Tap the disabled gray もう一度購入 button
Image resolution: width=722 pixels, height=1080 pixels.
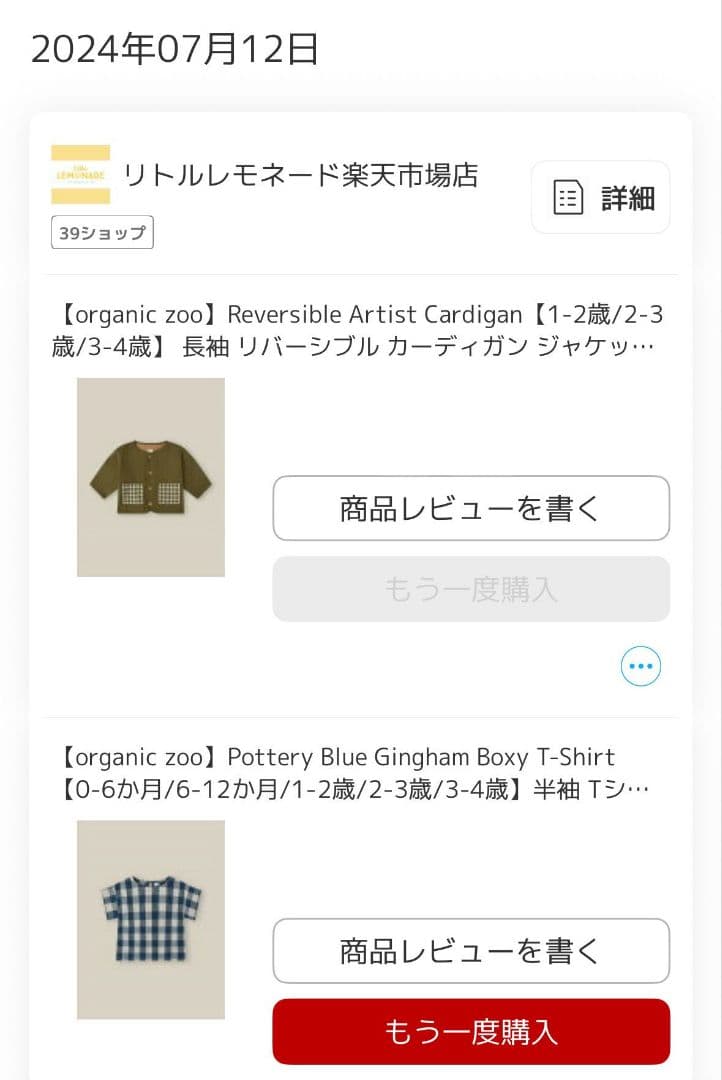click(x=470, y=589)
